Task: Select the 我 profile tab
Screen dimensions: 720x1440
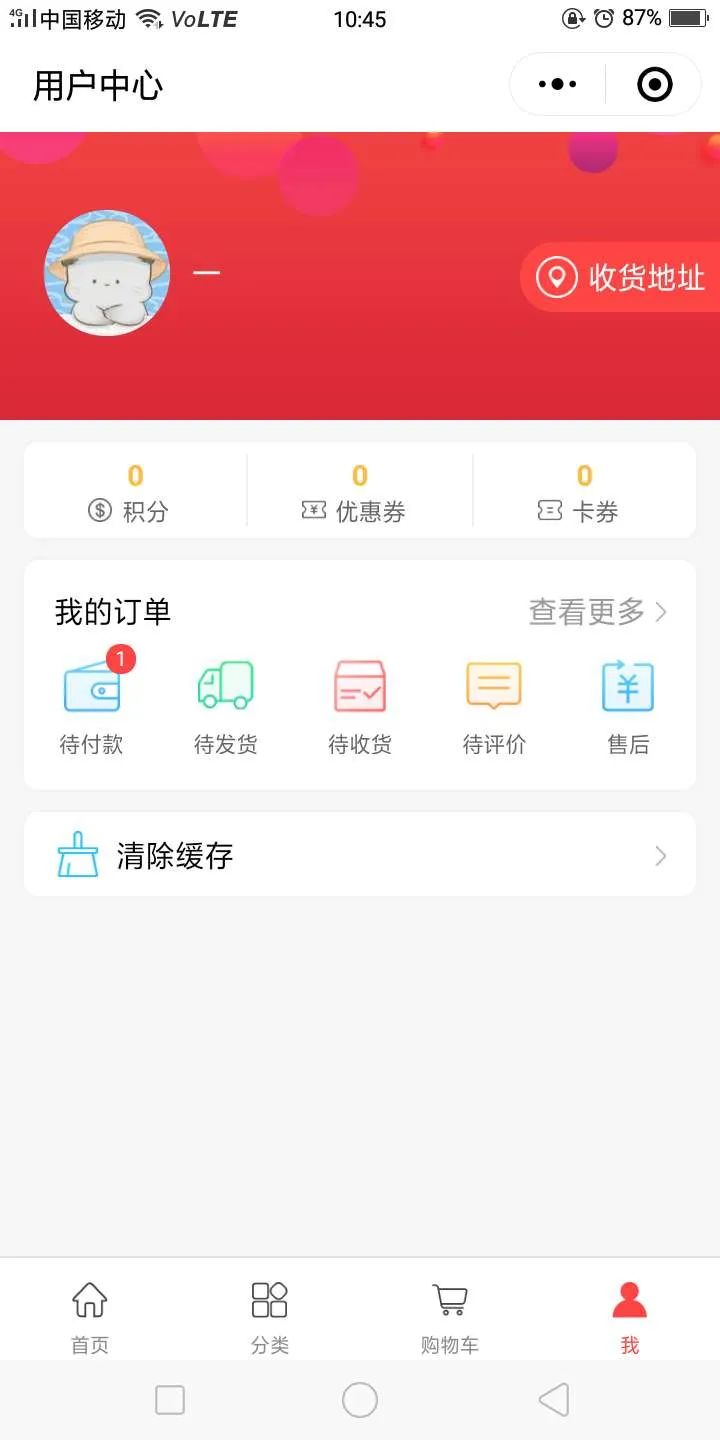Action: tap(630, 1316)
